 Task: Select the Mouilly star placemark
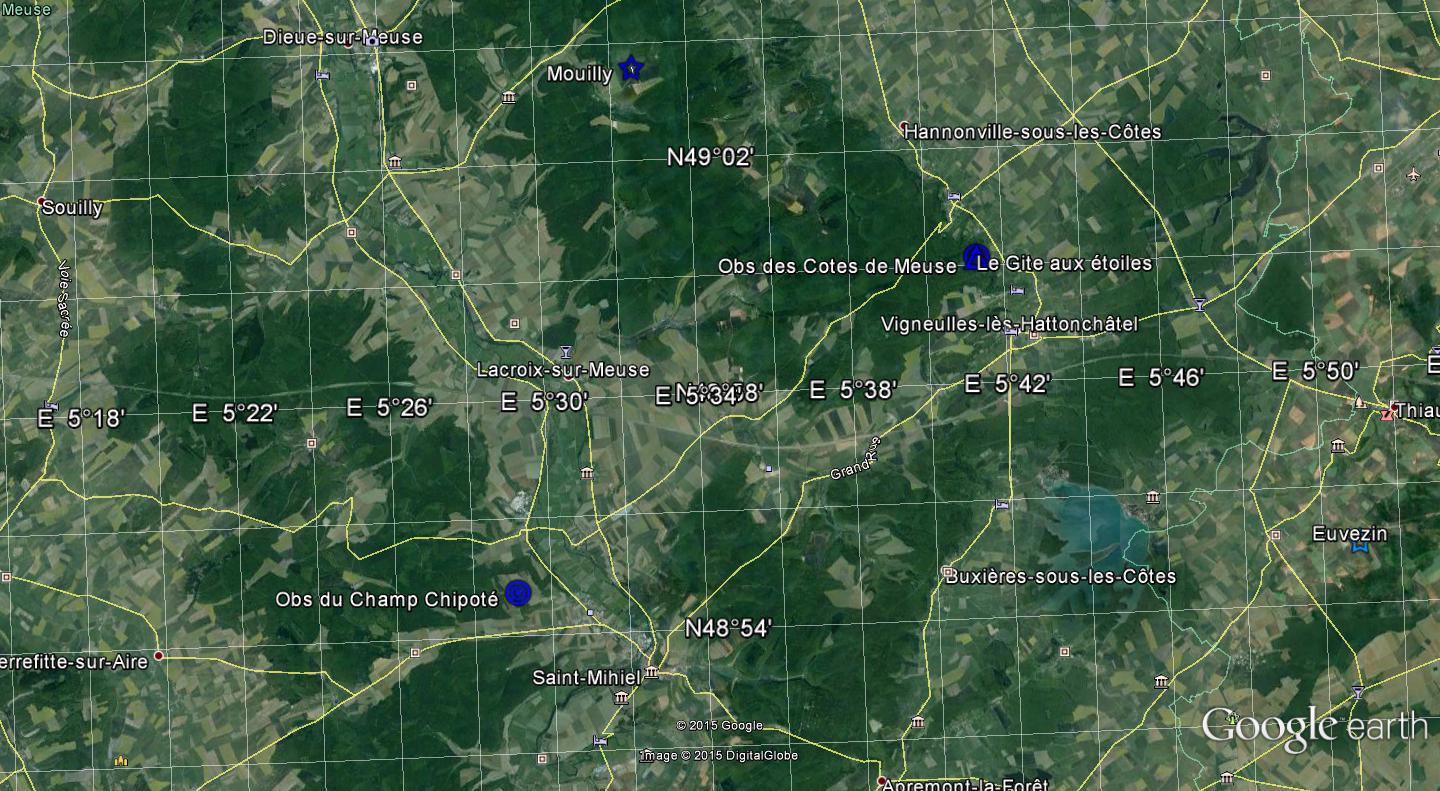point(631,68)
